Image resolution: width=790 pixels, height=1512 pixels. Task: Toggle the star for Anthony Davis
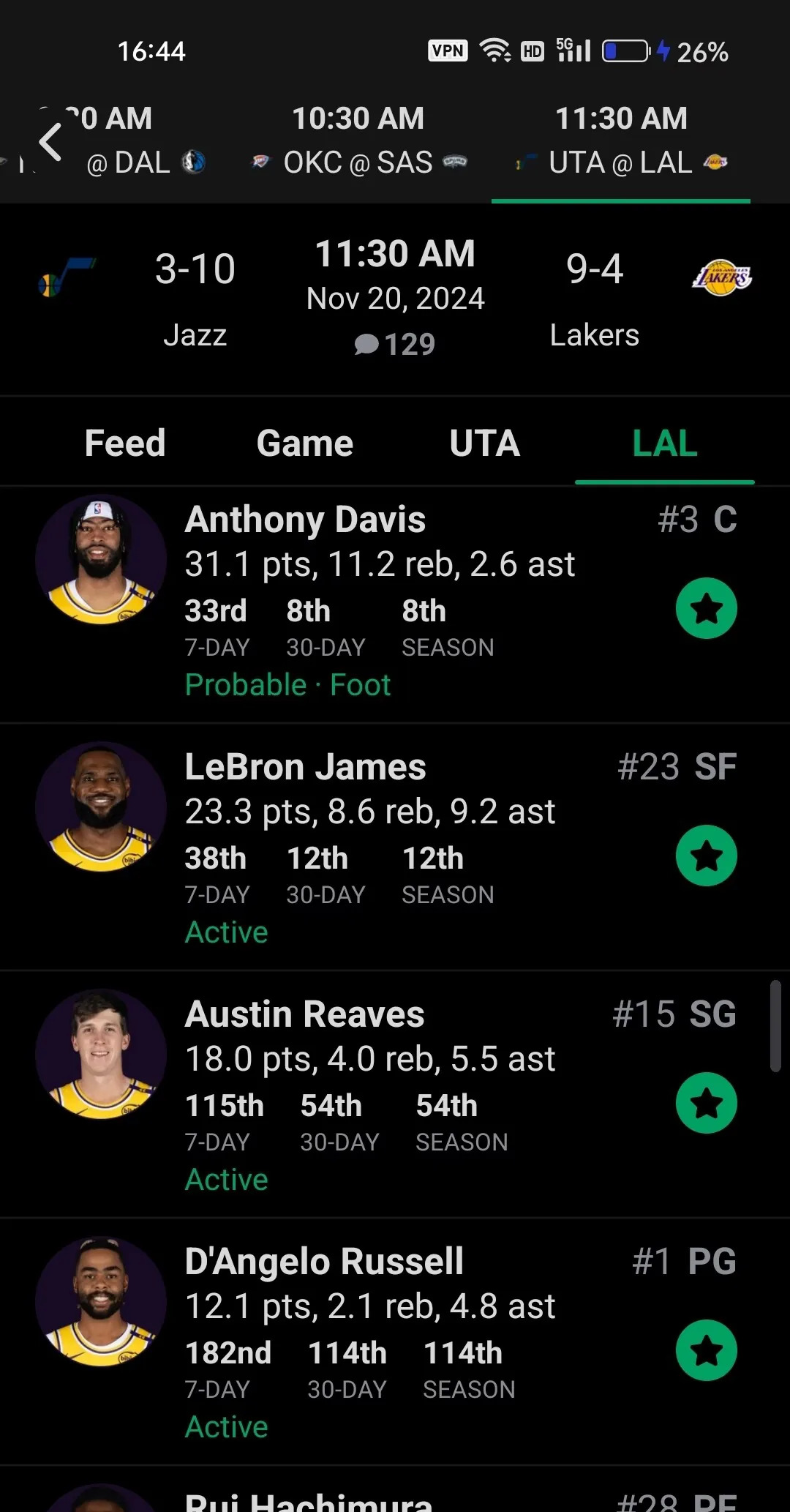(x=706, y=608)
